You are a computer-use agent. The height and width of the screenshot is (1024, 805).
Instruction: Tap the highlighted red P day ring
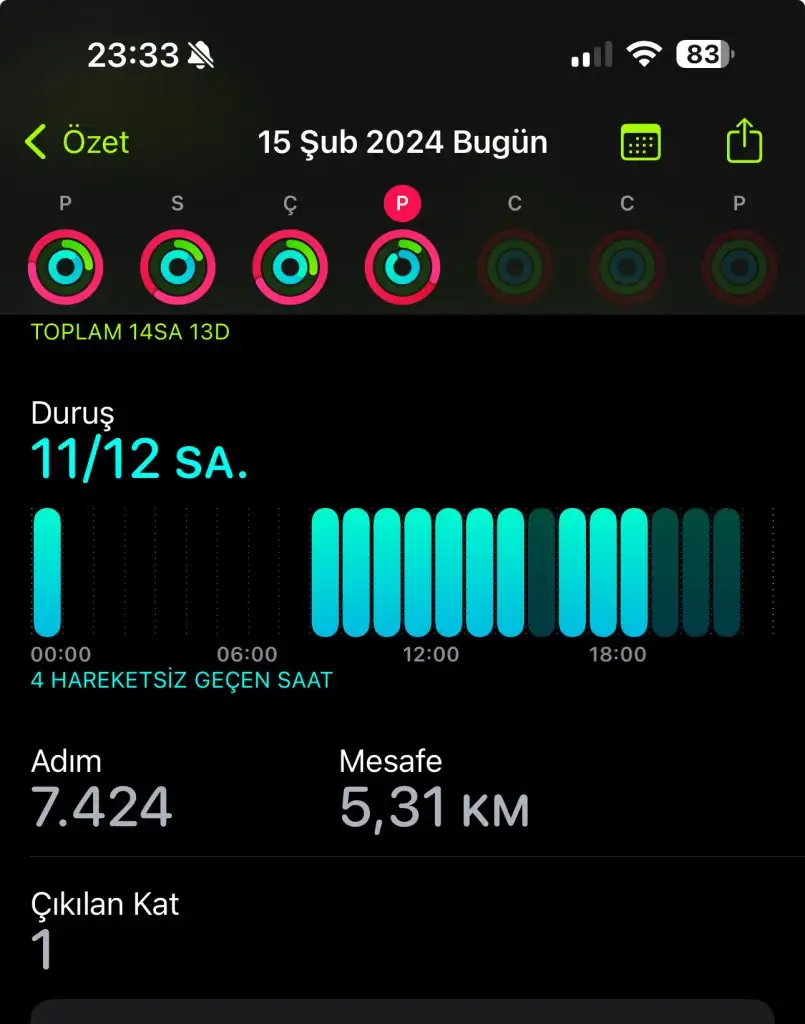pos(402,267)
